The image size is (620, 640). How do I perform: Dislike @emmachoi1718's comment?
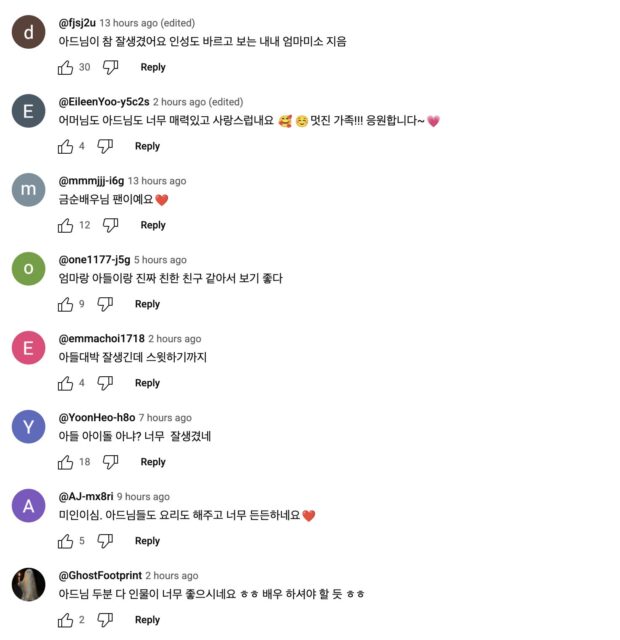[x=105, y=383]
